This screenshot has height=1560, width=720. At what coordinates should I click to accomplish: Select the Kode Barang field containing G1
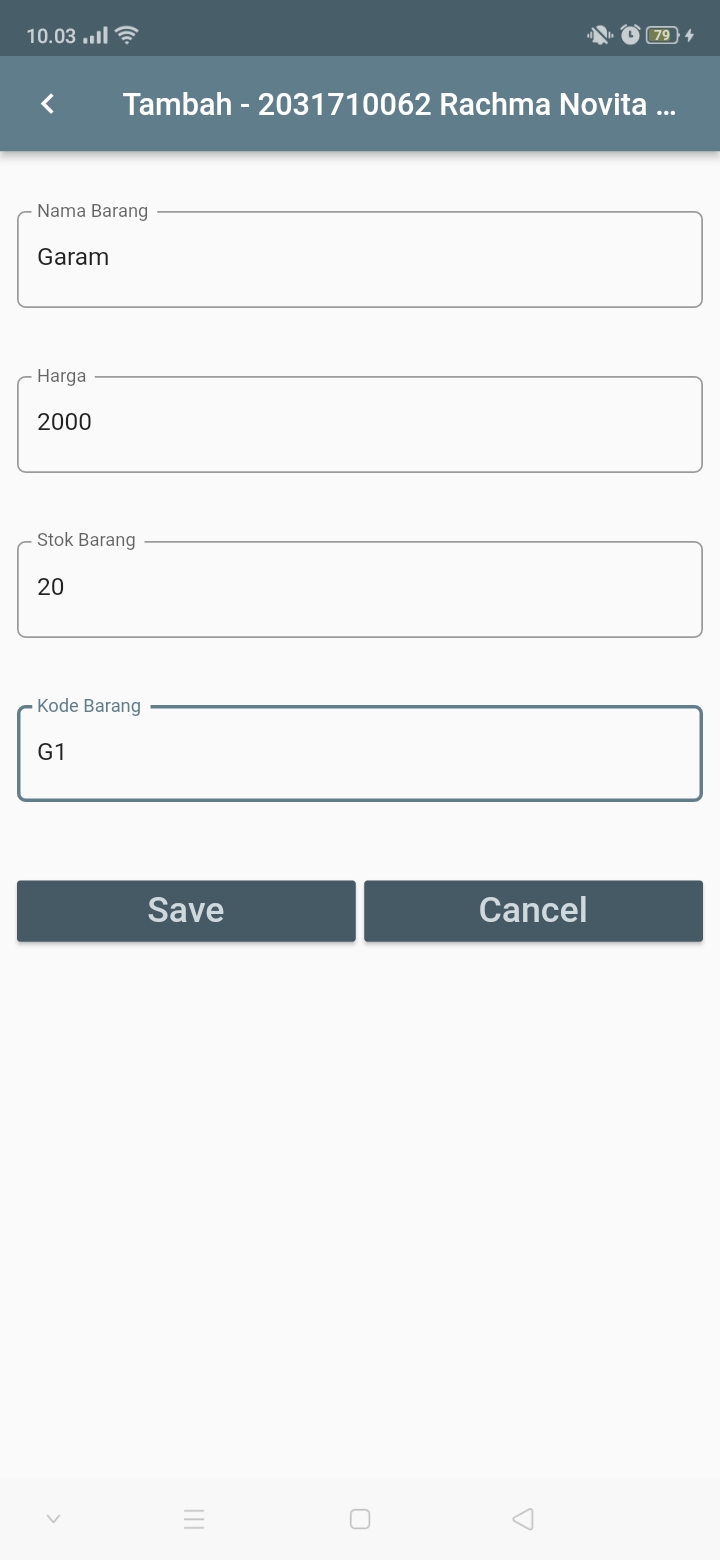[x=360, y=752]
